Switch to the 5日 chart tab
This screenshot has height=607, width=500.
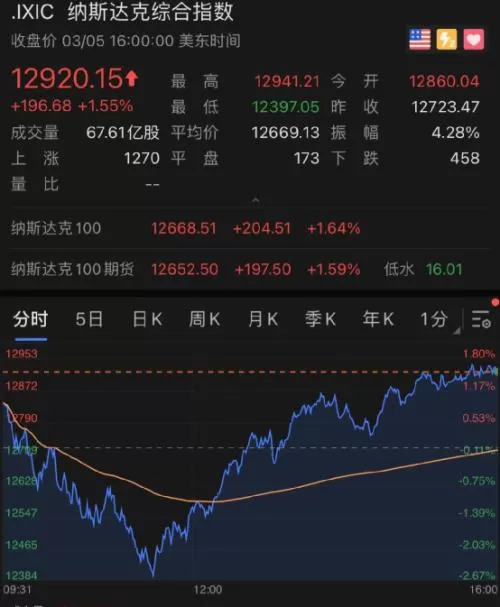click(89, 320)
